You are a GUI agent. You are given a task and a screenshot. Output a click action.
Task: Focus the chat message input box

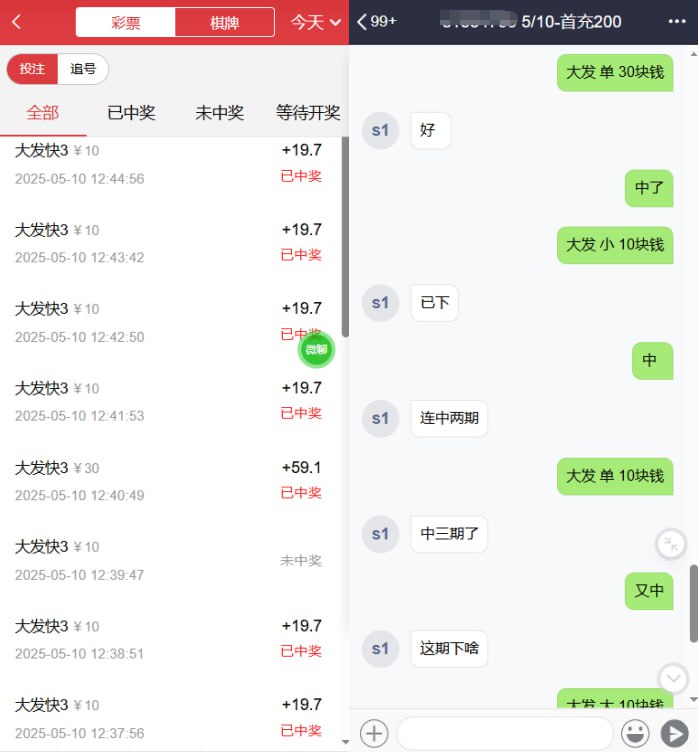click(504, 733)
